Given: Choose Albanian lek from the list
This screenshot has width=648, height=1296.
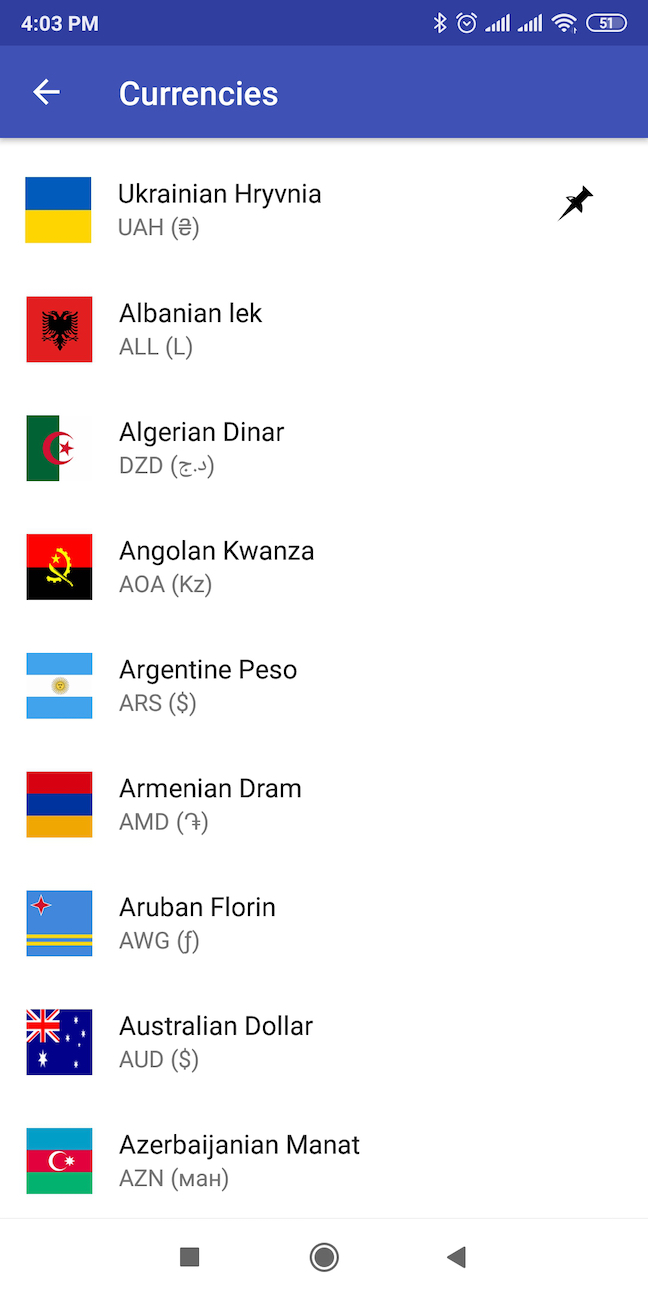Looking at the screenshot, I should [x=190, y=329].
